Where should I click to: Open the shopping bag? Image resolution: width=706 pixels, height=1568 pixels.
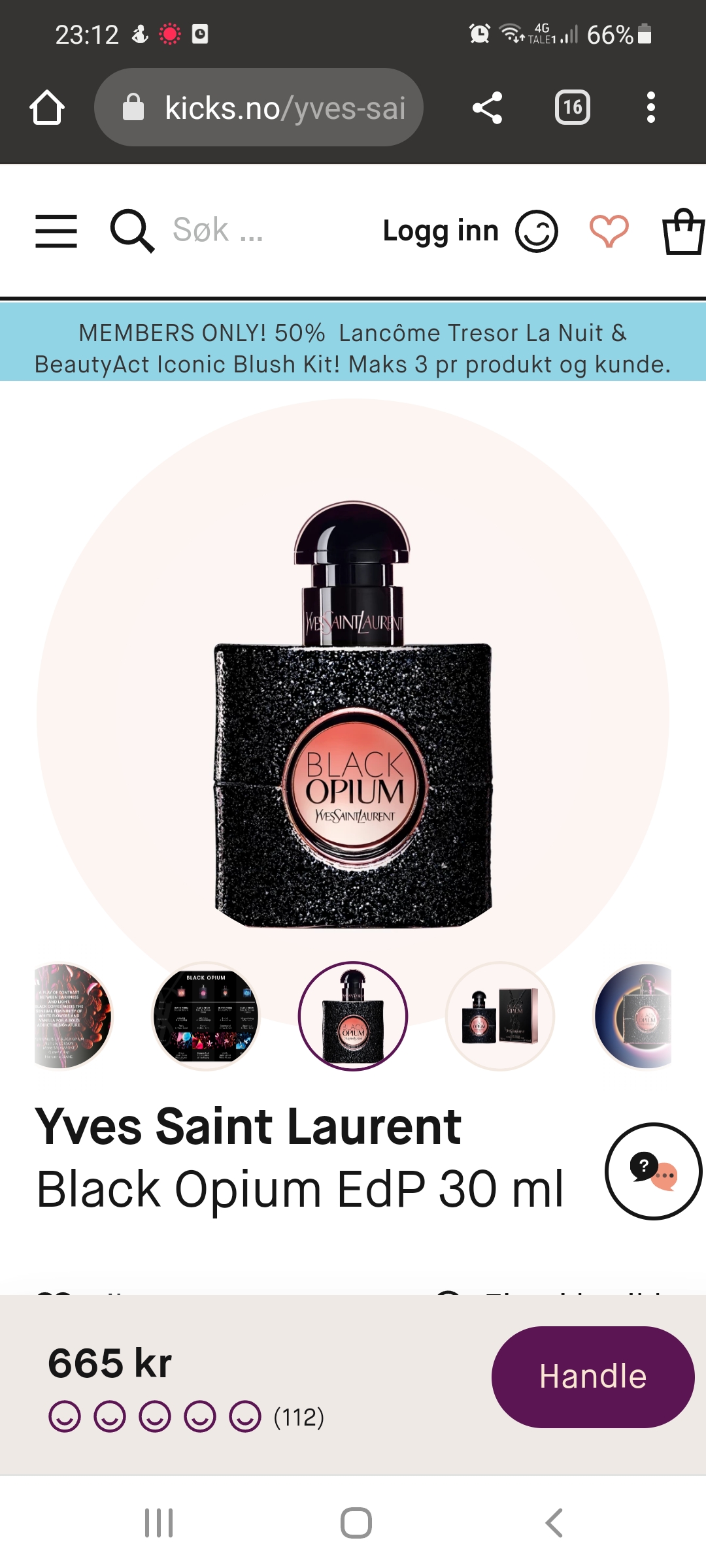click(x=683, y=231)
